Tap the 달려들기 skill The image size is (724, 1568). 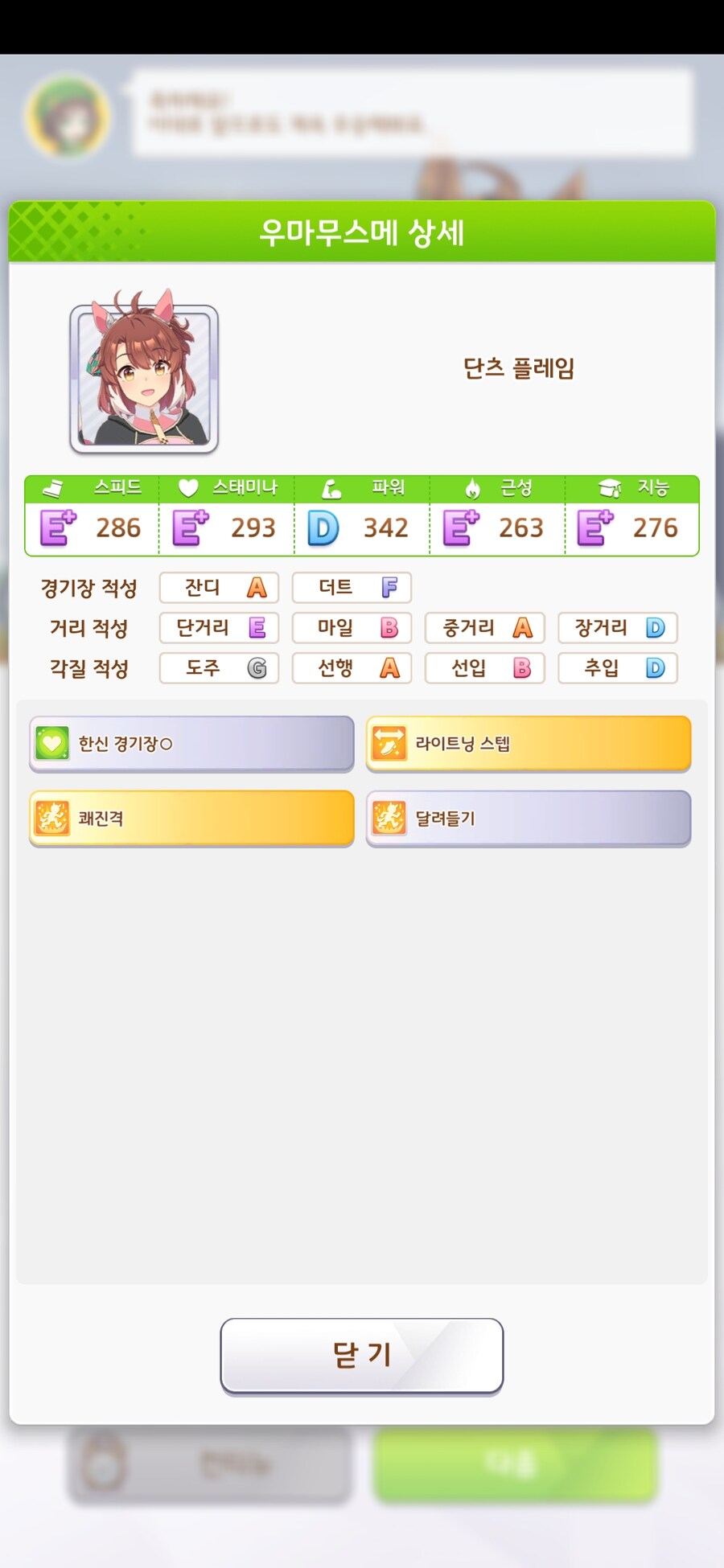click(x=529, y=819)
